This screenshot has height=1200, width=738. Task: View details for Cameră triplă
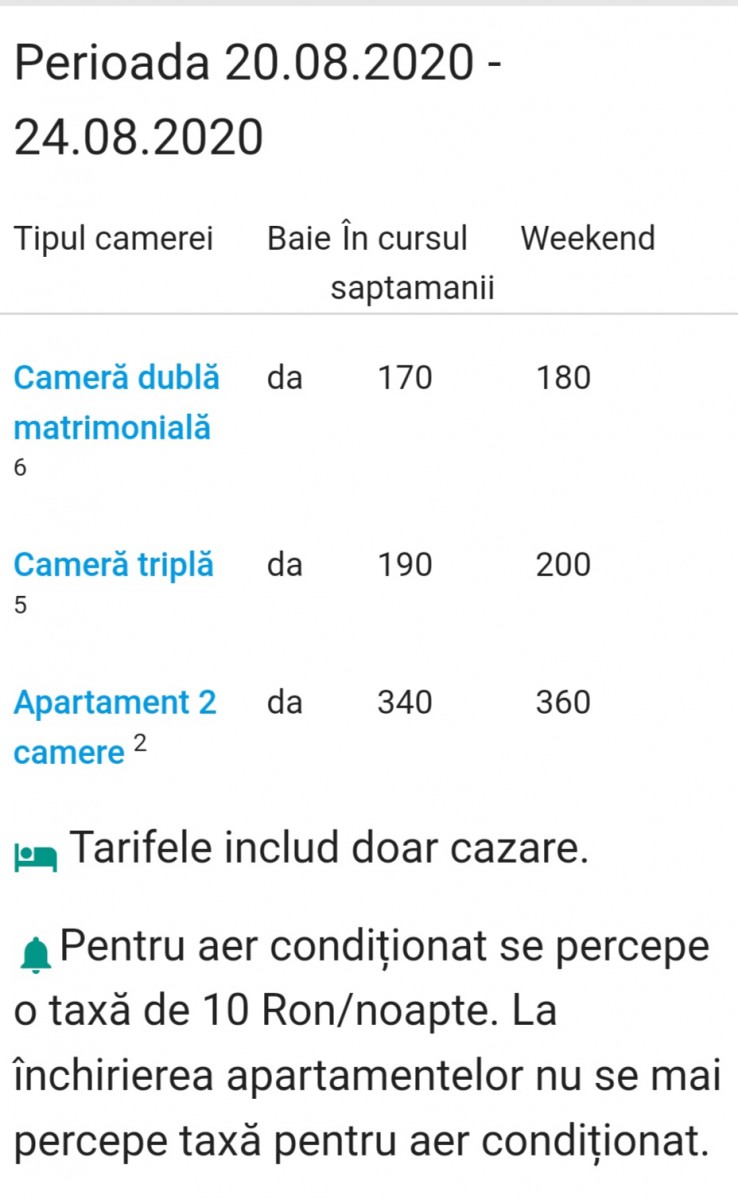coord(113,565)
